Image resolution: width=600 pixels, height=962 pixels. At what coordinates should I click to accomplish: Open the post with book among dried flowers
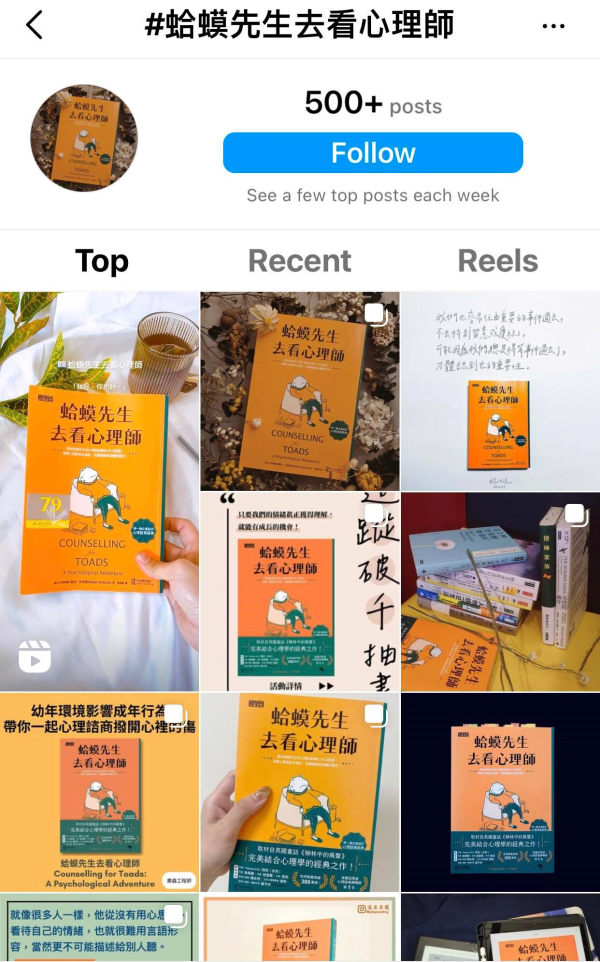[x=299, y=390]
